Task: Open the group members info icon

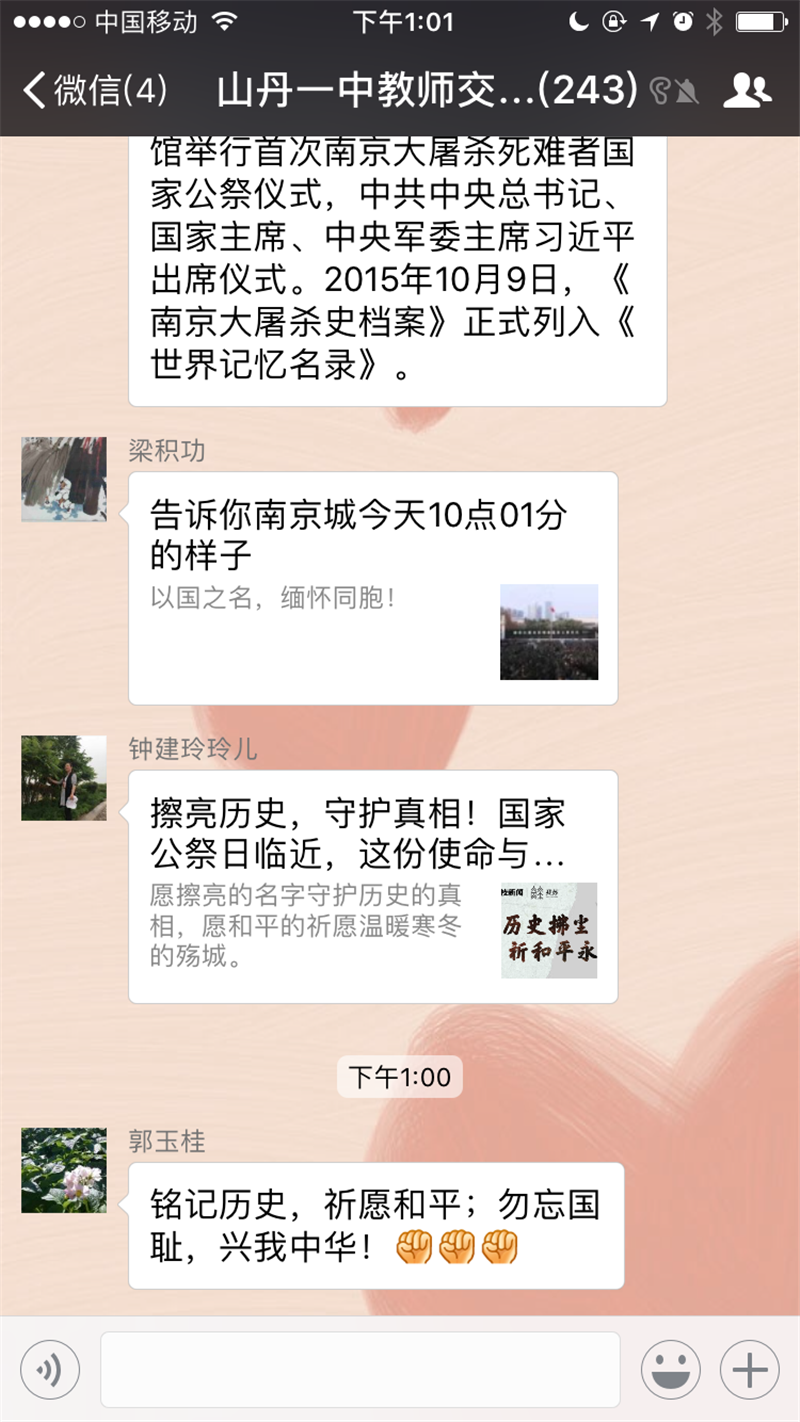Action: 747,90
